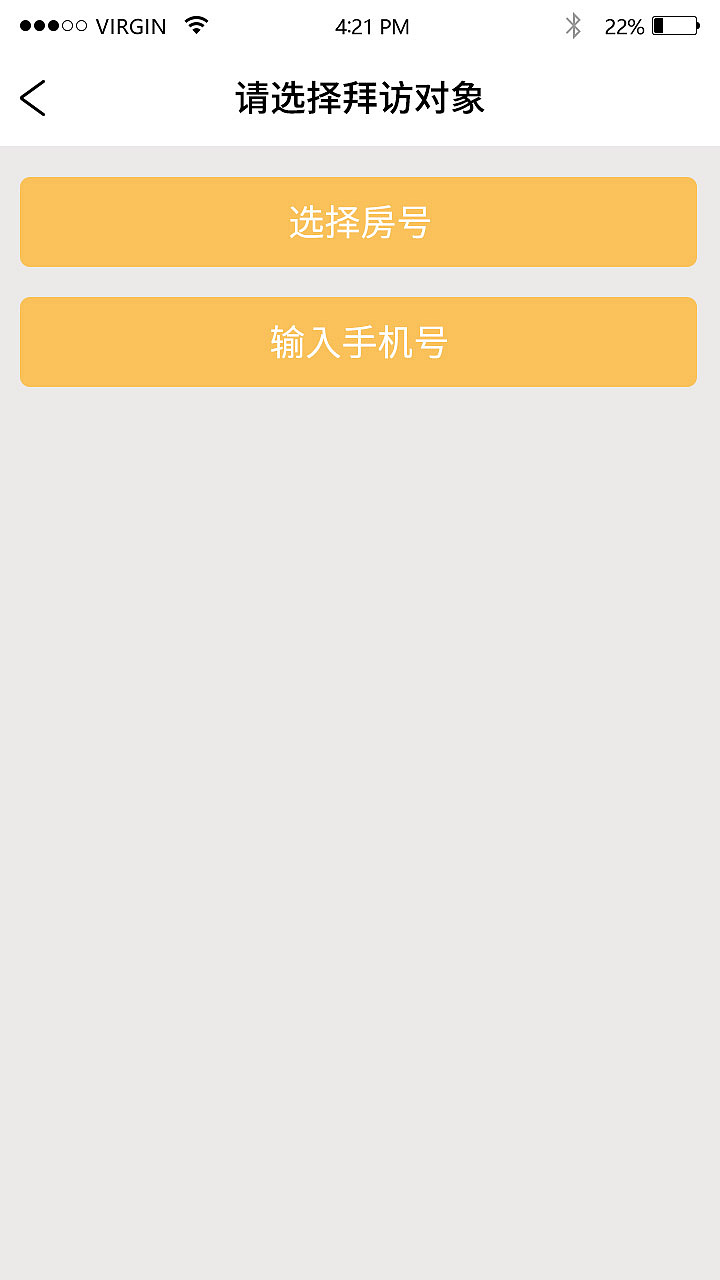This screenshot has width=720, height=1280.
Task: Tap the Bluetooth icon in the status bar
Action: coord(573,27)
